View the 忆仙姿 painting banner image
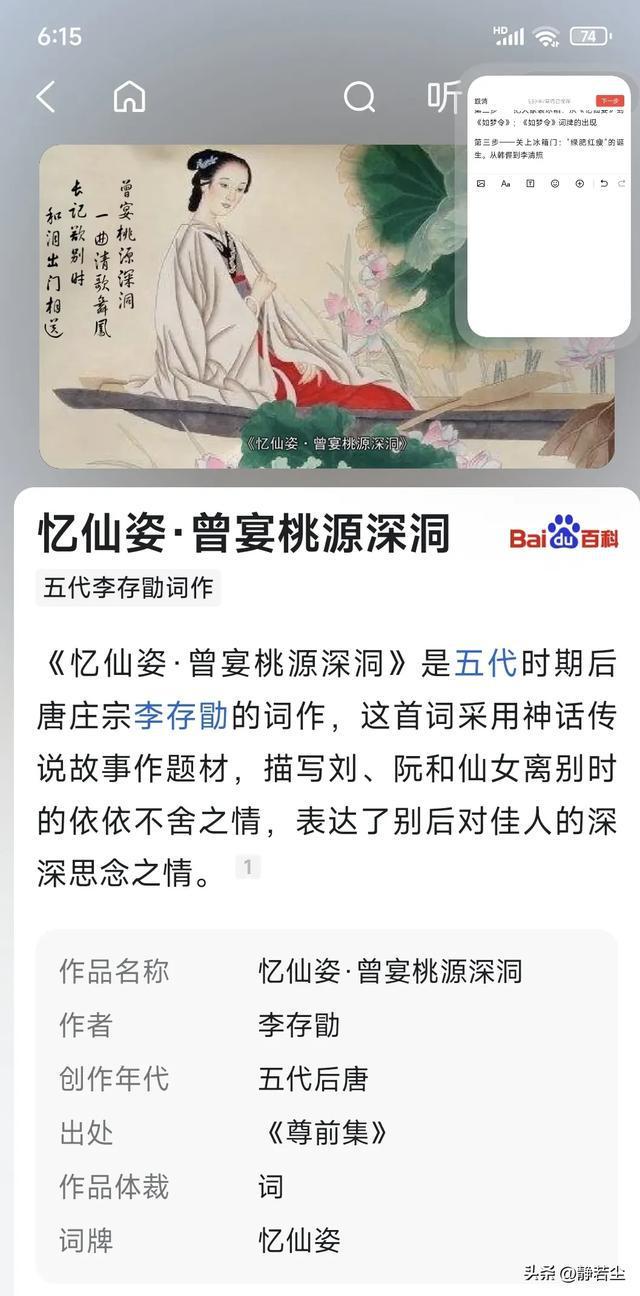Viewport: 640px width, 1296px height. (250, 305)
